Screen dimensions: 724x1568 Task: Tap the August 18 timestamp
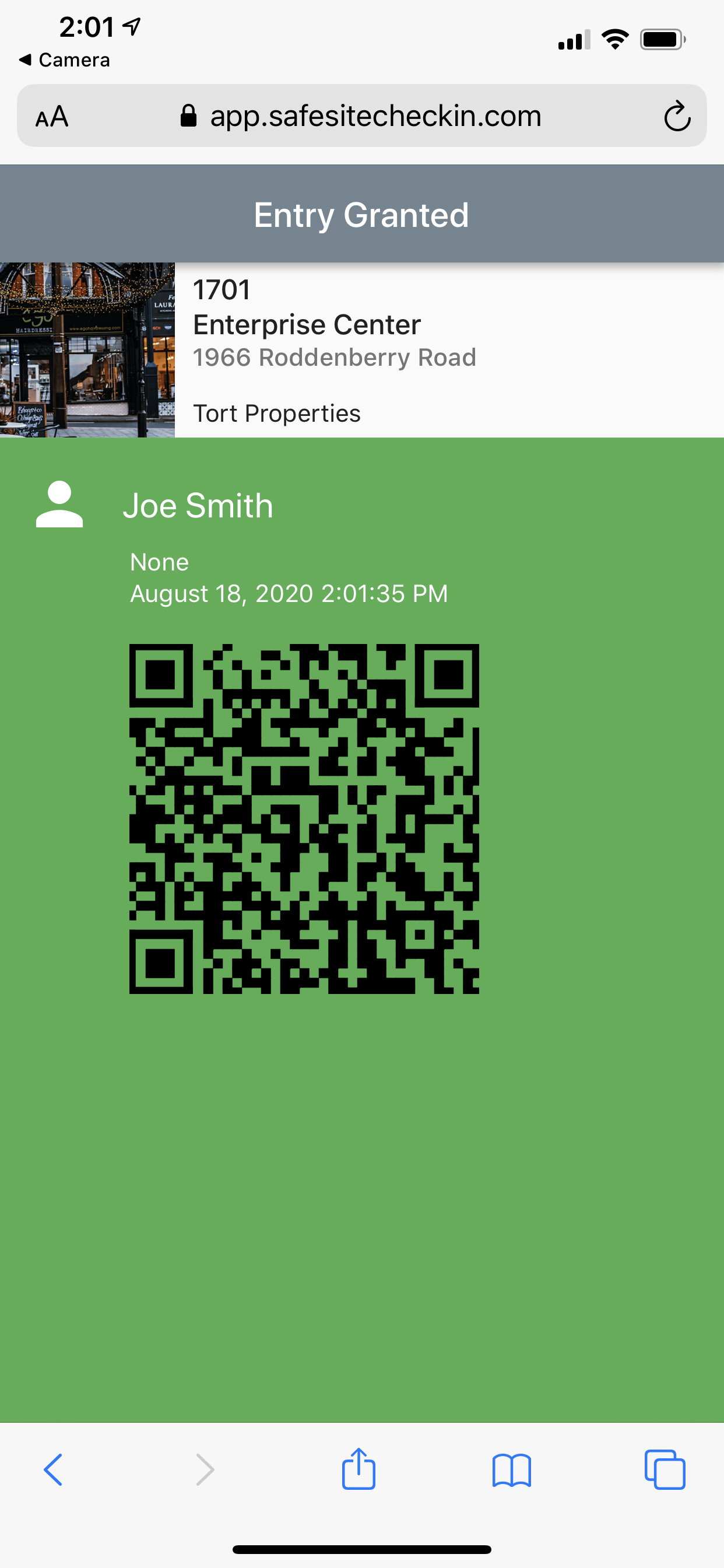coord(289,592)
